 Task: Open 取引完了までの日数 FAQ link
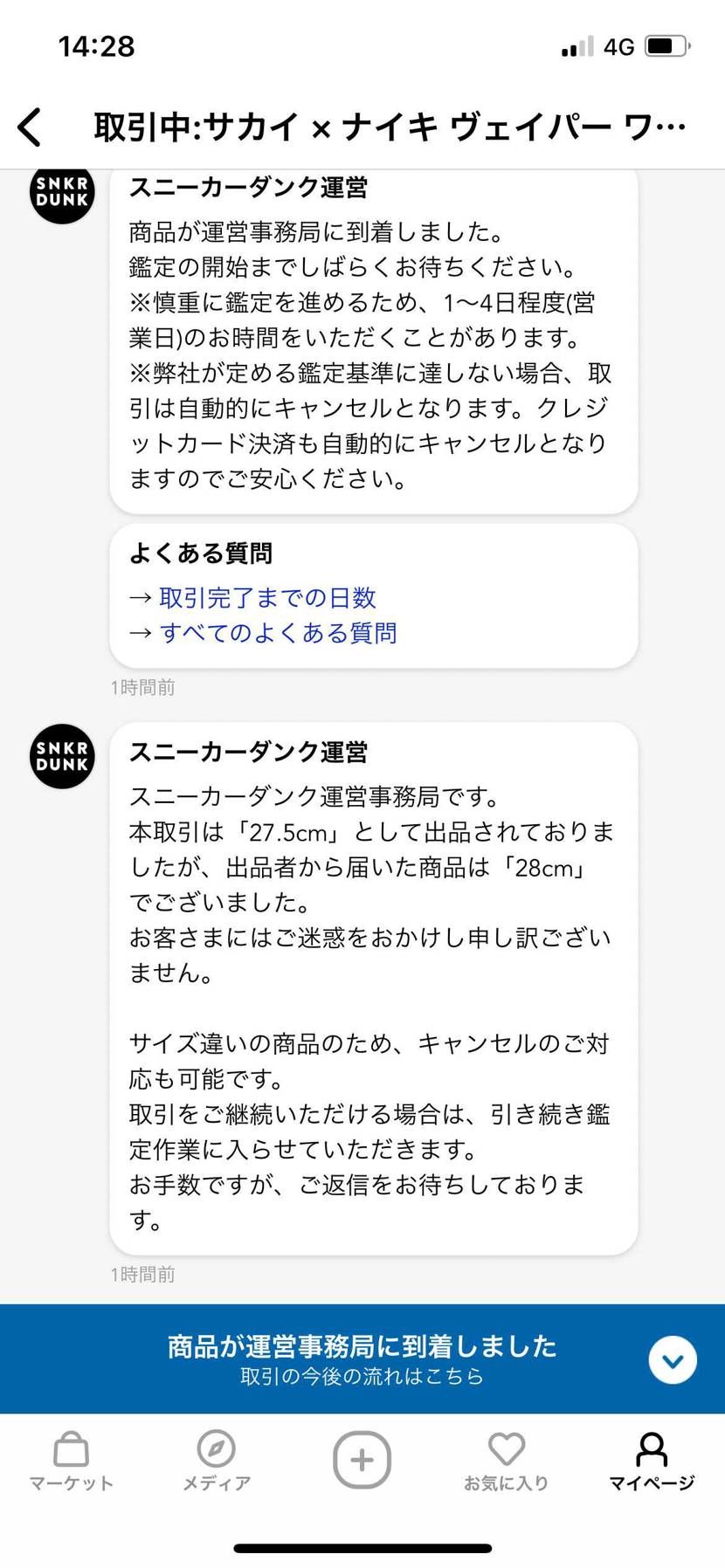(267, 597)
